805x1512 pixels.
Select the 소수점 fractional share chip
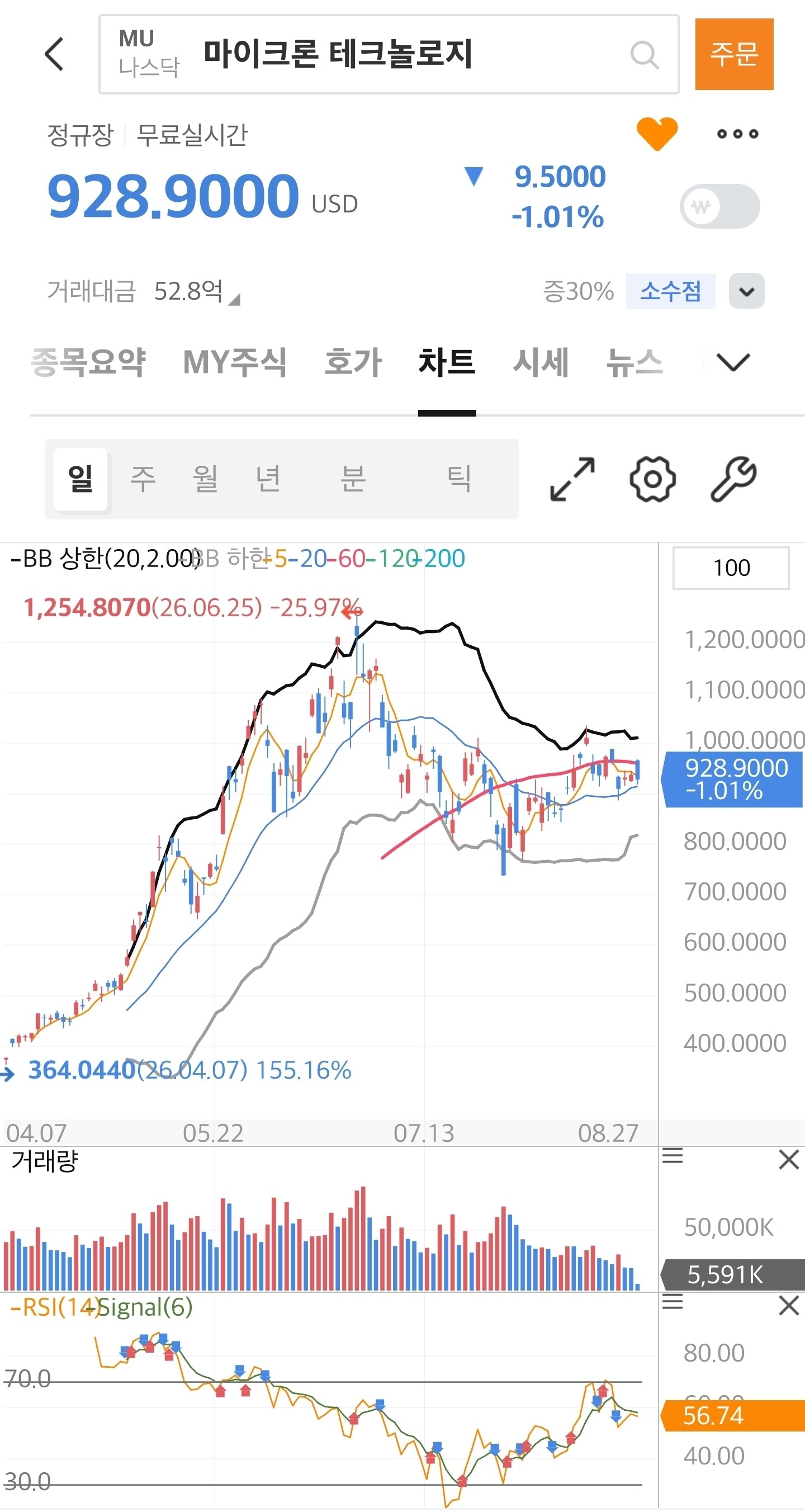point(670,291)
